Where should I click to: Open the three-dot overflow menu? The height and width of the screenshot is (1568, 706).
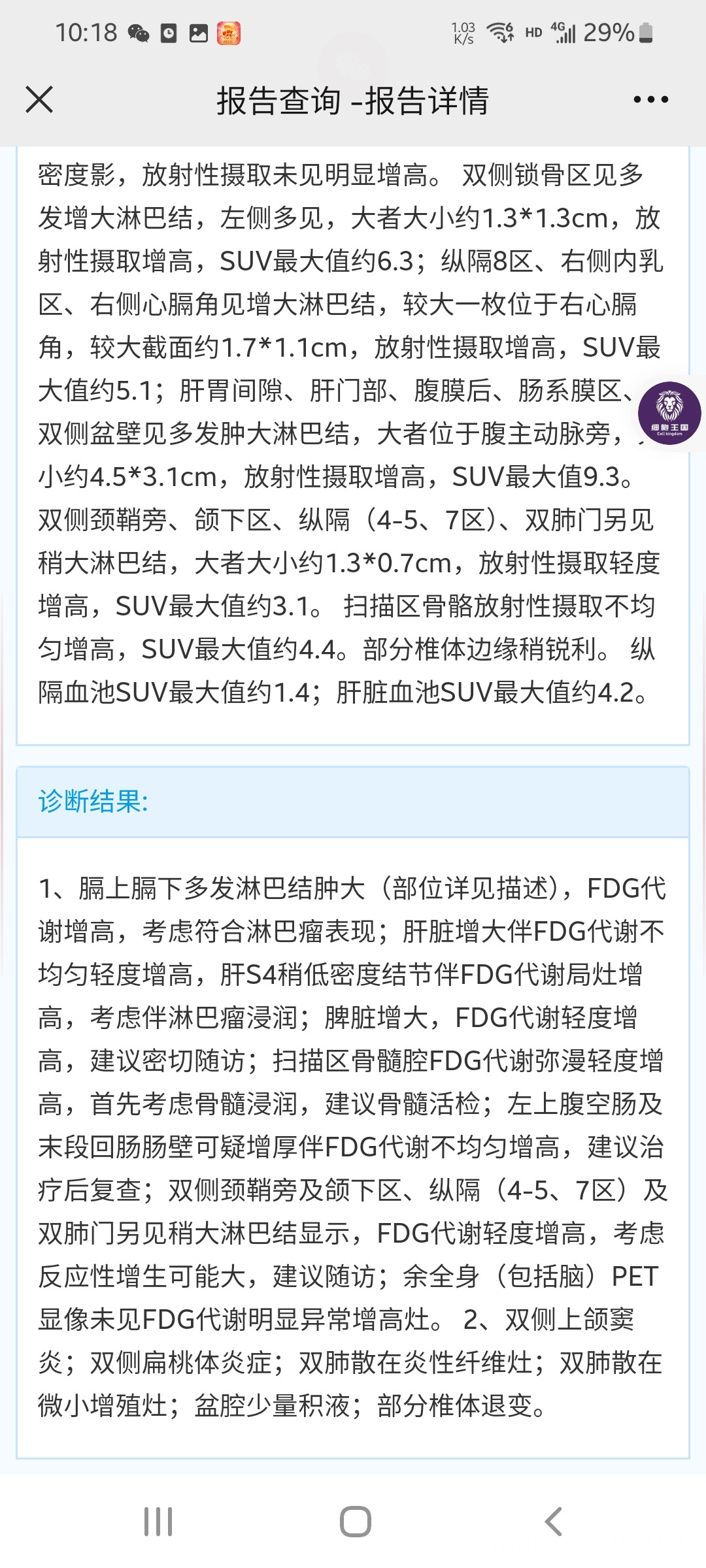click(x=650, y=100)
